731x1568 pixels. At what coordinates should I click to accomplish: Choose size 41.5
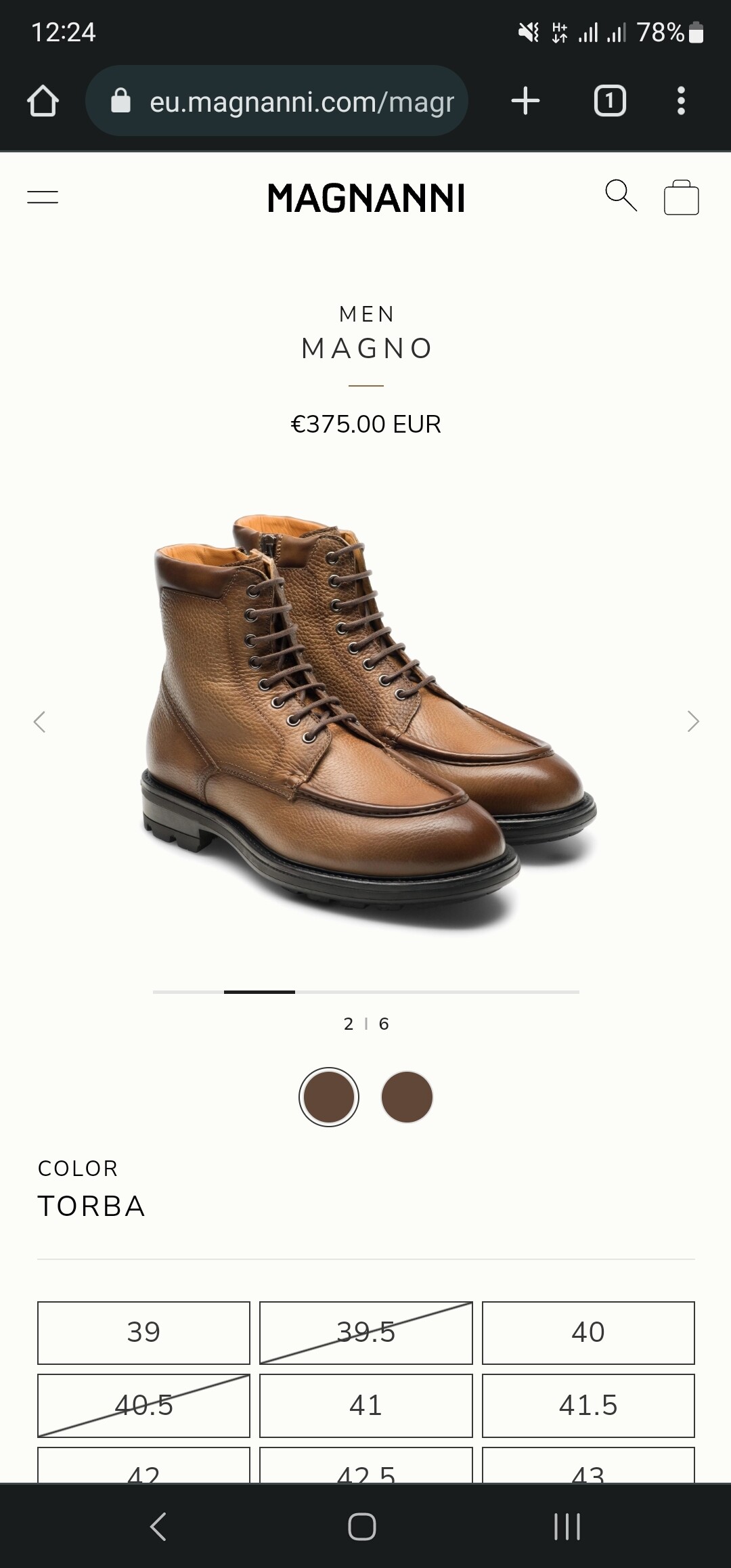point(588,1406)
